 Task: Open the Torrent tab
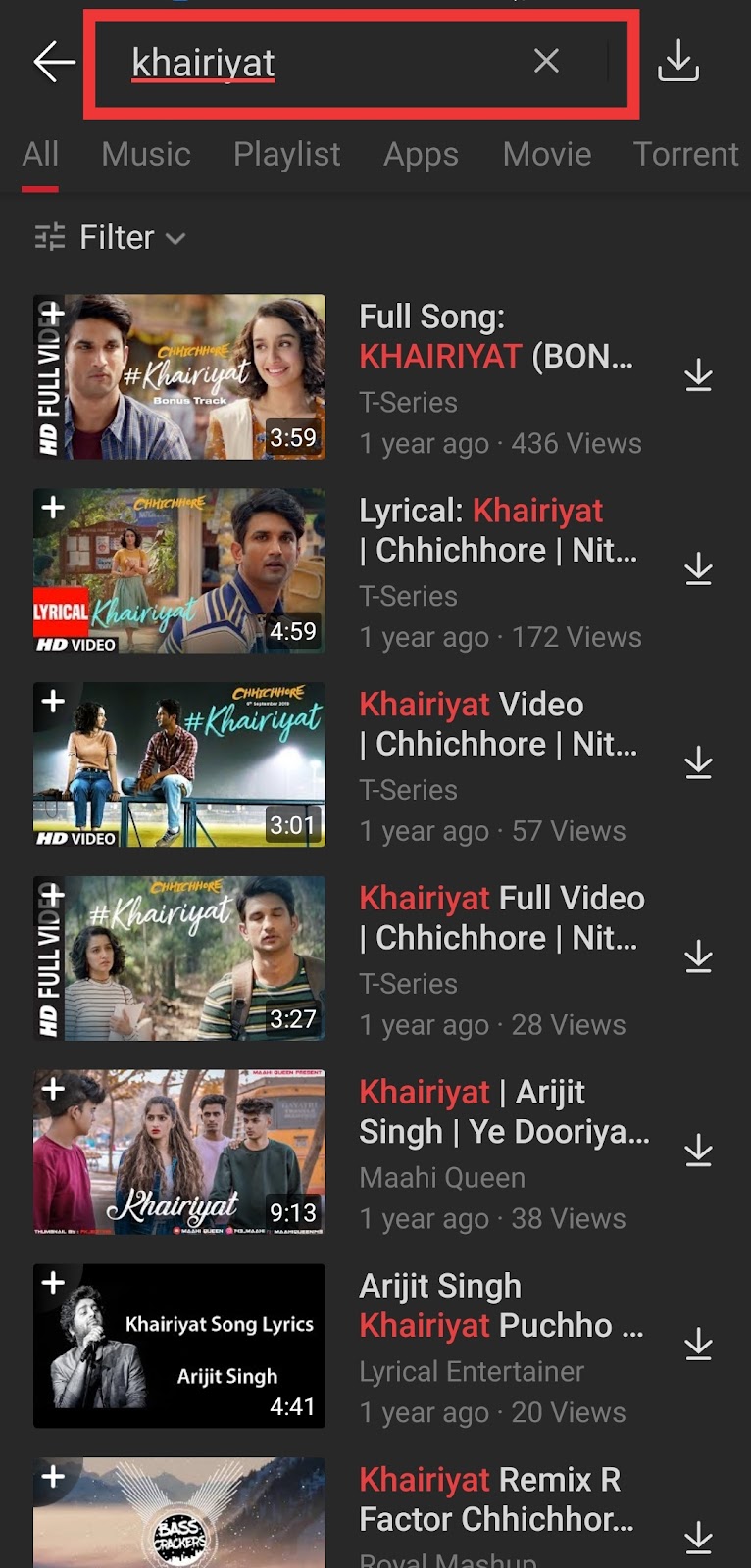coord(685,154)
